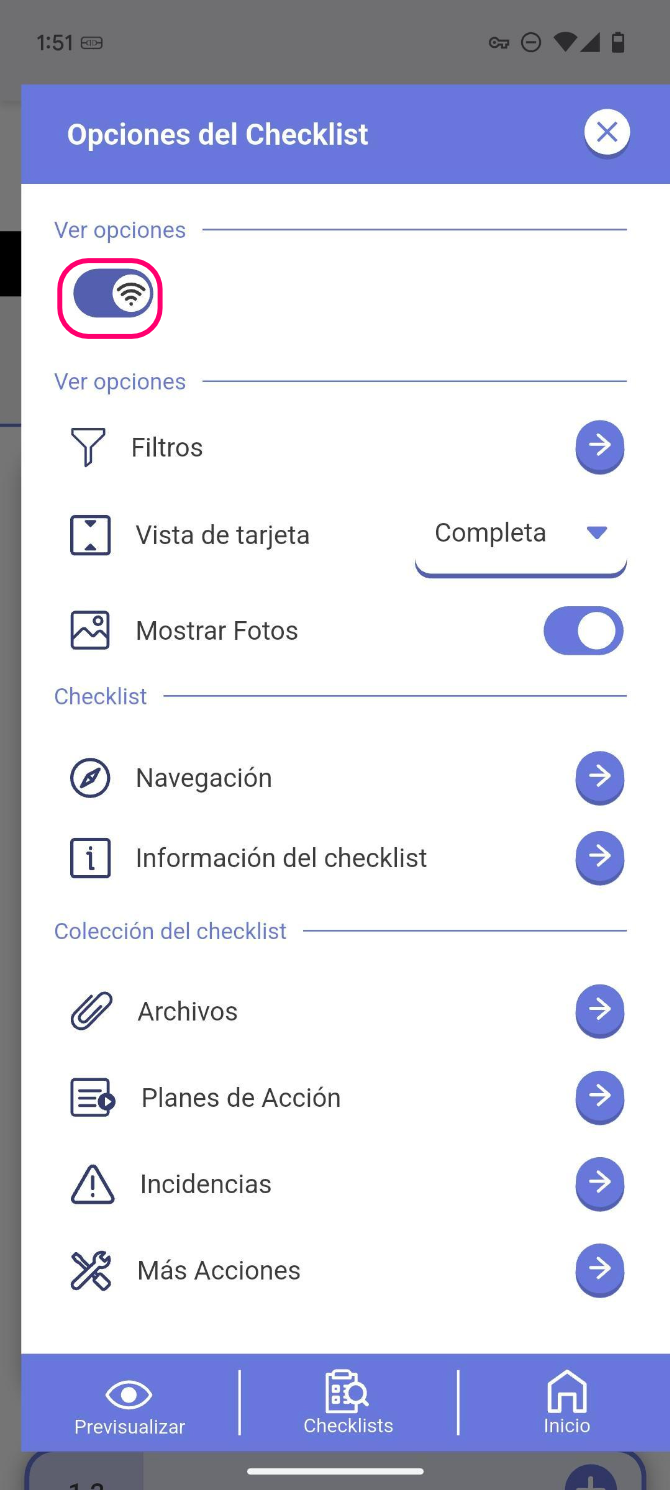Open the Archivos section

[599, 1011]
